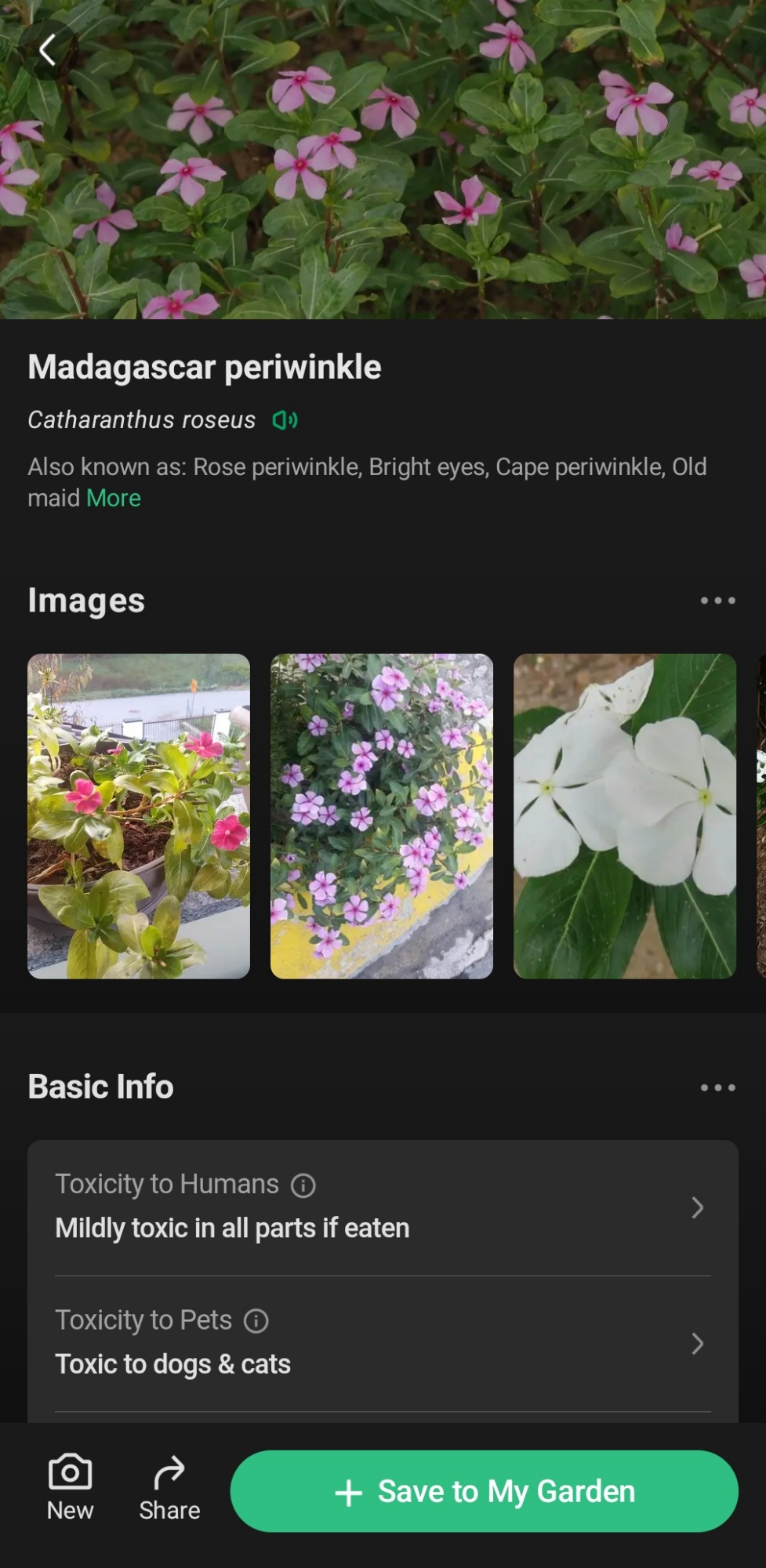The width and height of the screenshot is (766, 1568).
Task: Show info about Toxicity to Pets
Action: (256, 1322)
